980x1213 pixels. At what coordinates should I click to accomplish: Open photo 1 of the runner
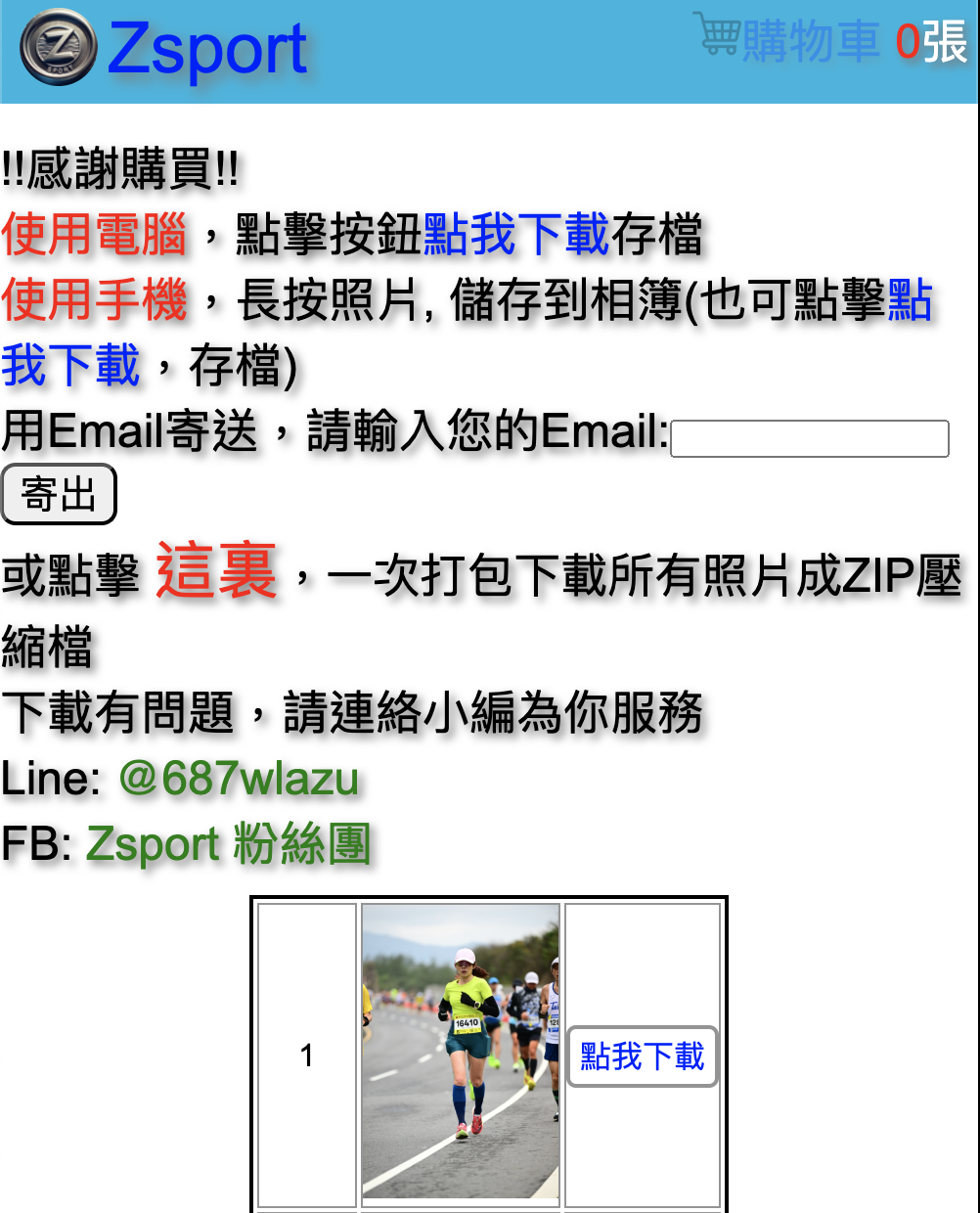point(461,1051)
